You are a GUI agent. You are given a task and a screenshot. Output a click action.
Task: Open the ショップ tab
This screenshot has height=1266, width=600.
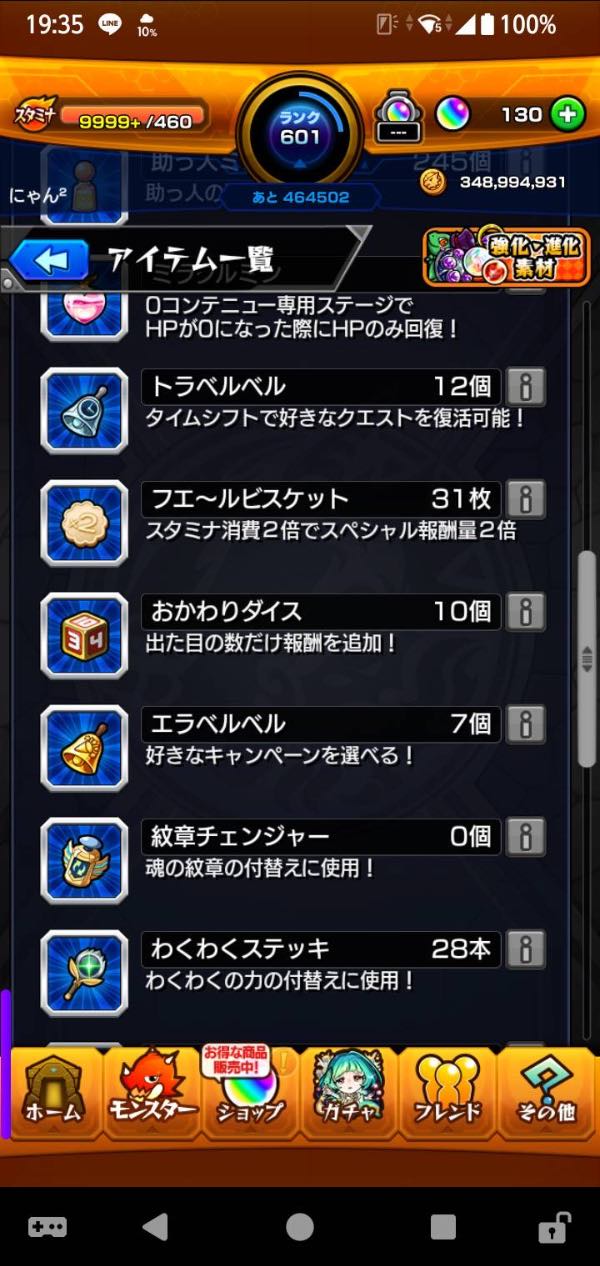[249, 1095]
